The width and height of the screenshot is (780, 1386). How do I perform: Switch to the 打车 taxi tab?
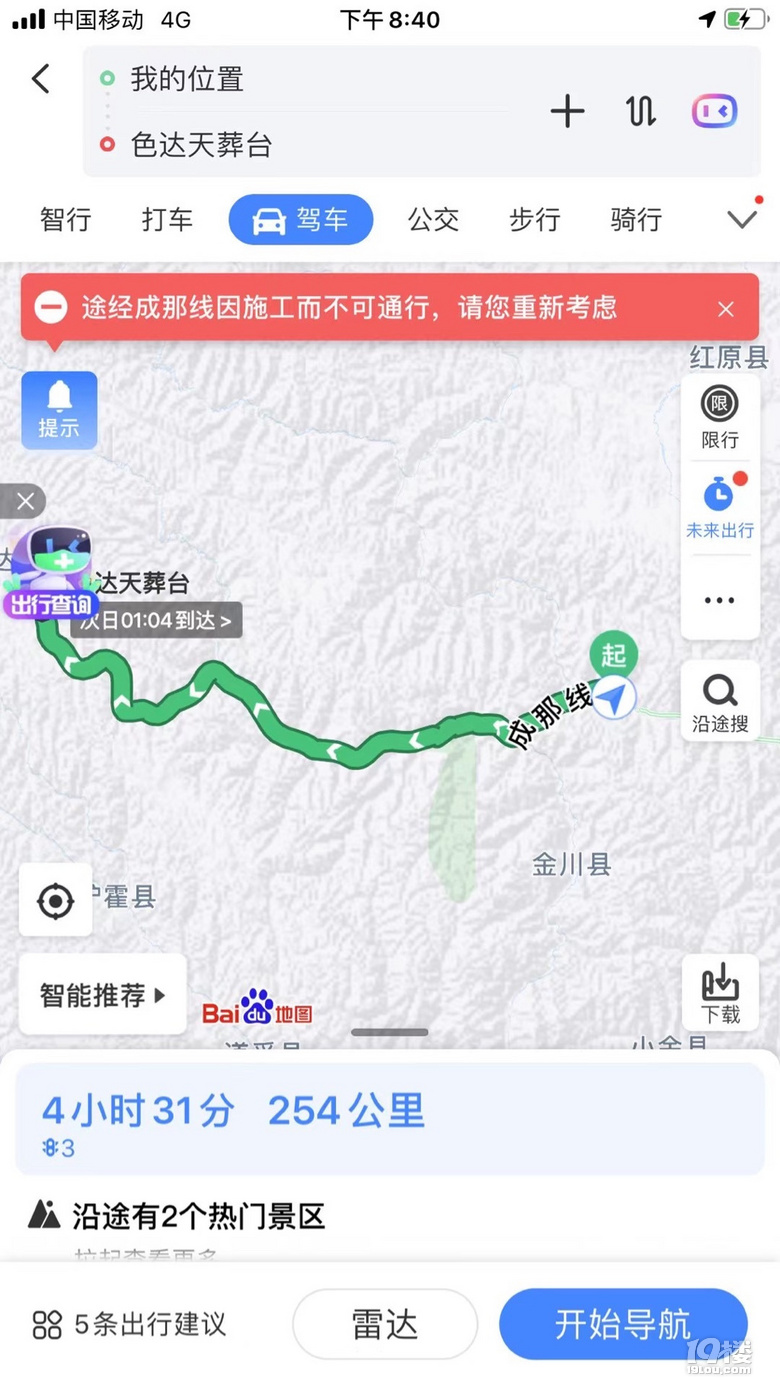pos(167,219)
